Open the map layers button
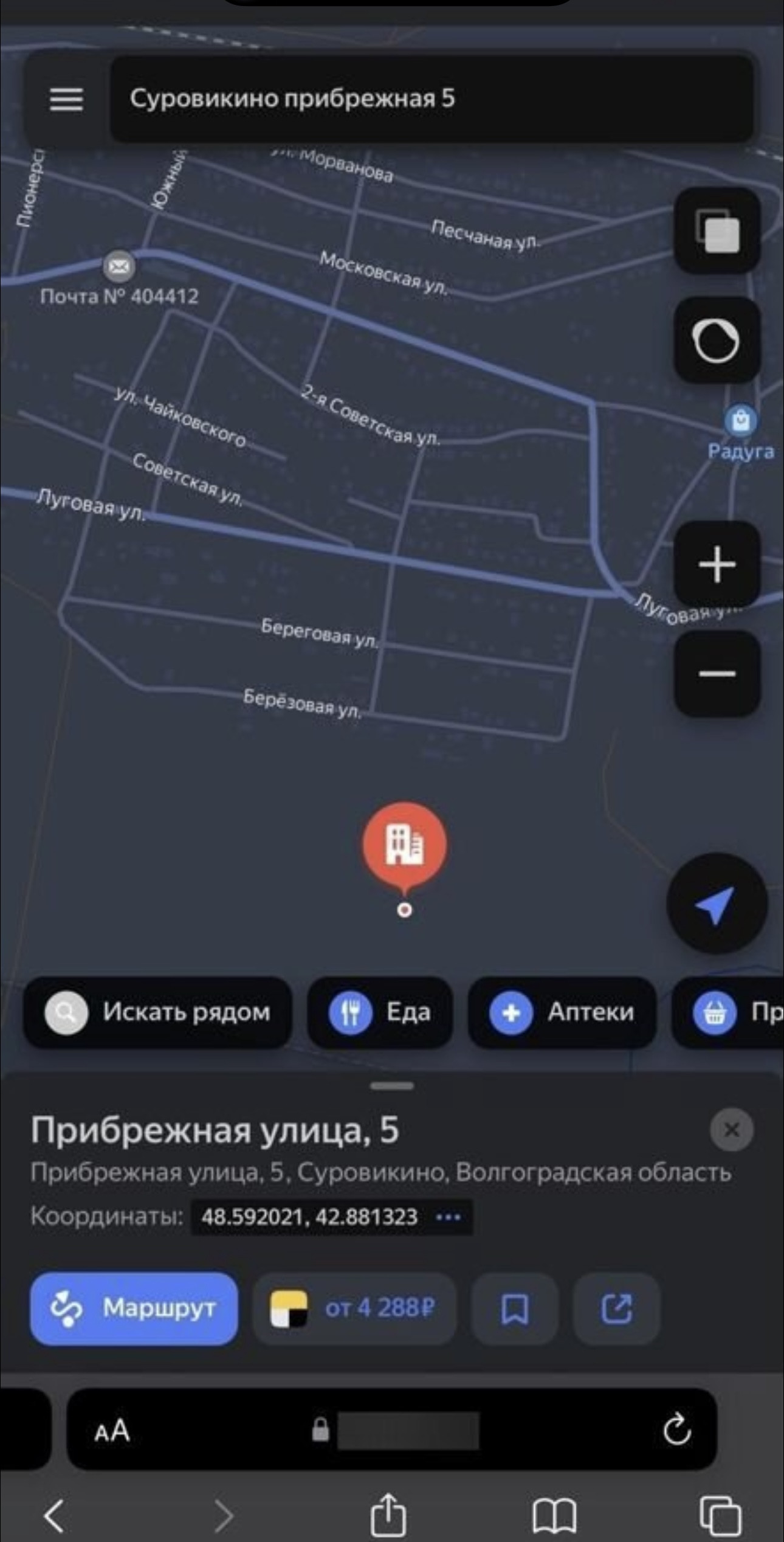Image resolution: width=784 pixels, height=1542 pixels. [x=717, y=231]
